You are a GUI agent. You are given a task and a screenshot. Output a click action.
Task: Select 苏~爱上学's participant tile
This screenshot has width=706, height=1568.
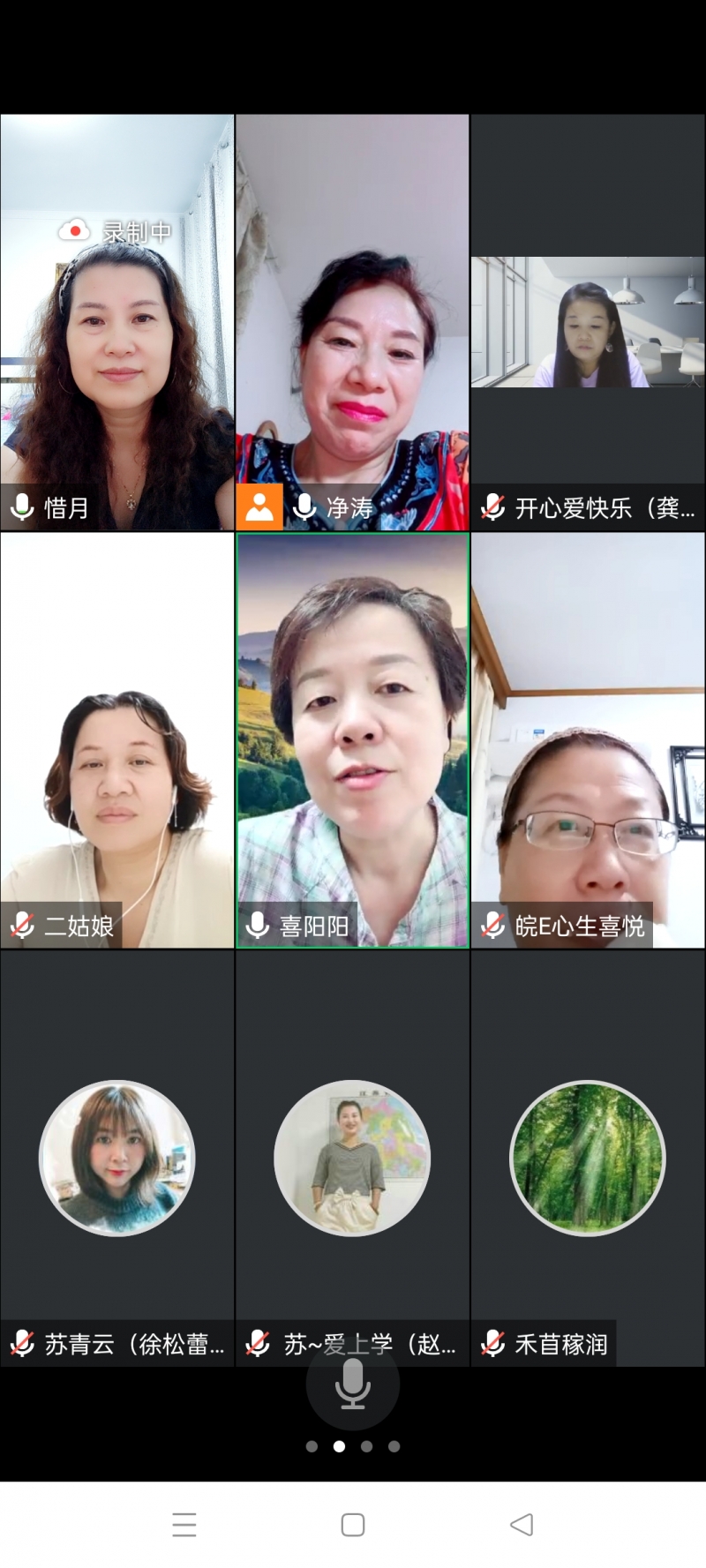pos(352,1158)
